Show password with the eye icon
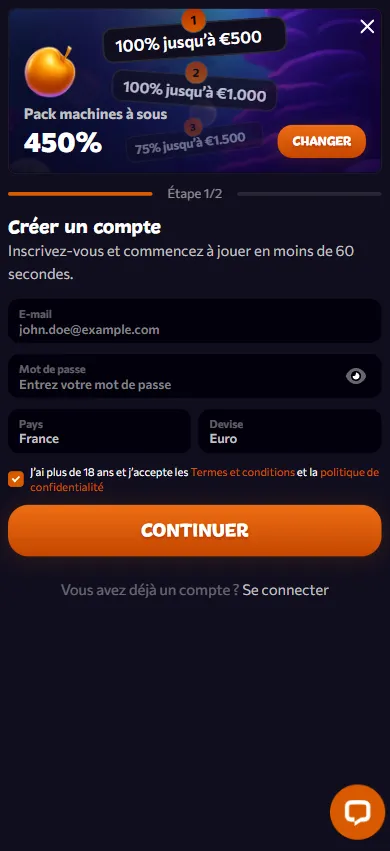 click(356, 376)
